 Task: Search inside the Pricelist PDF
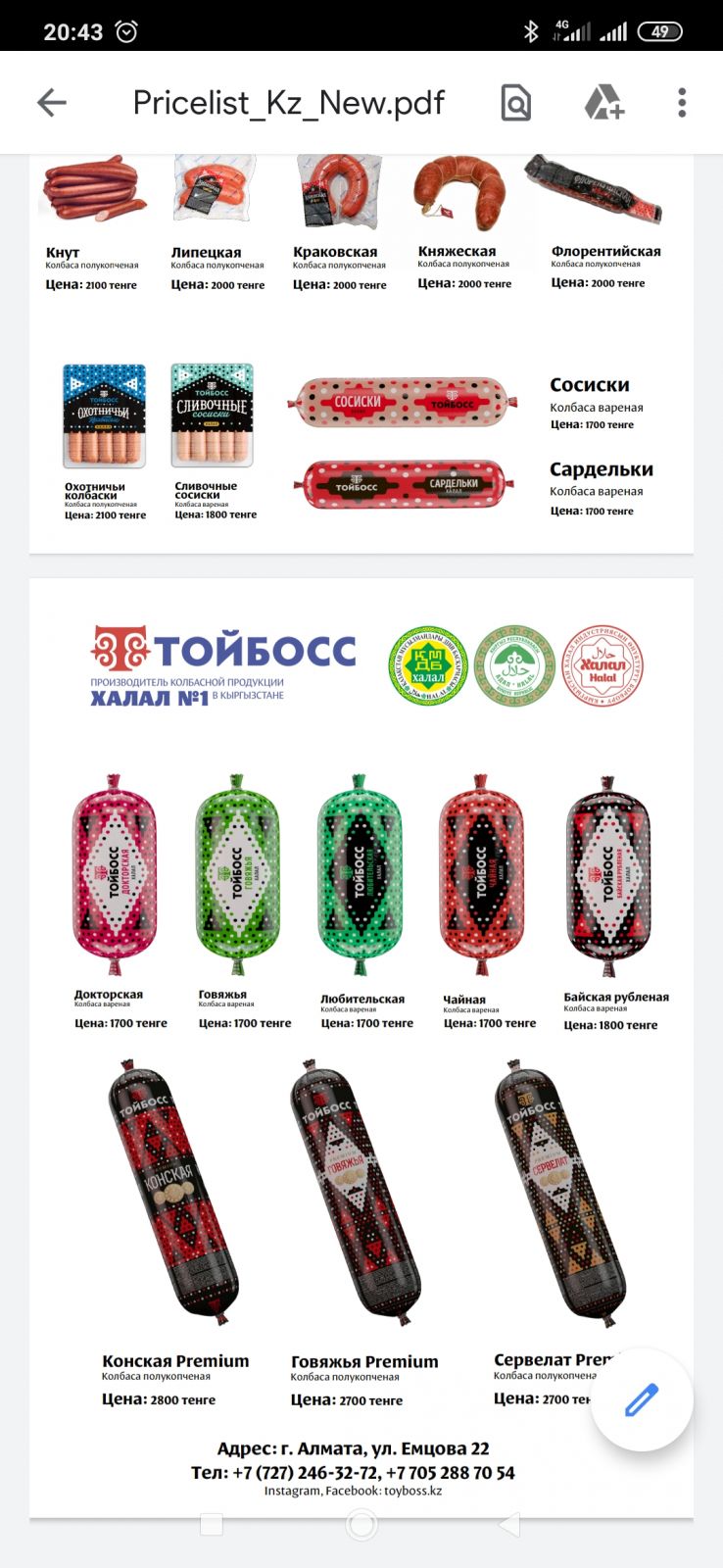point(515,102)
